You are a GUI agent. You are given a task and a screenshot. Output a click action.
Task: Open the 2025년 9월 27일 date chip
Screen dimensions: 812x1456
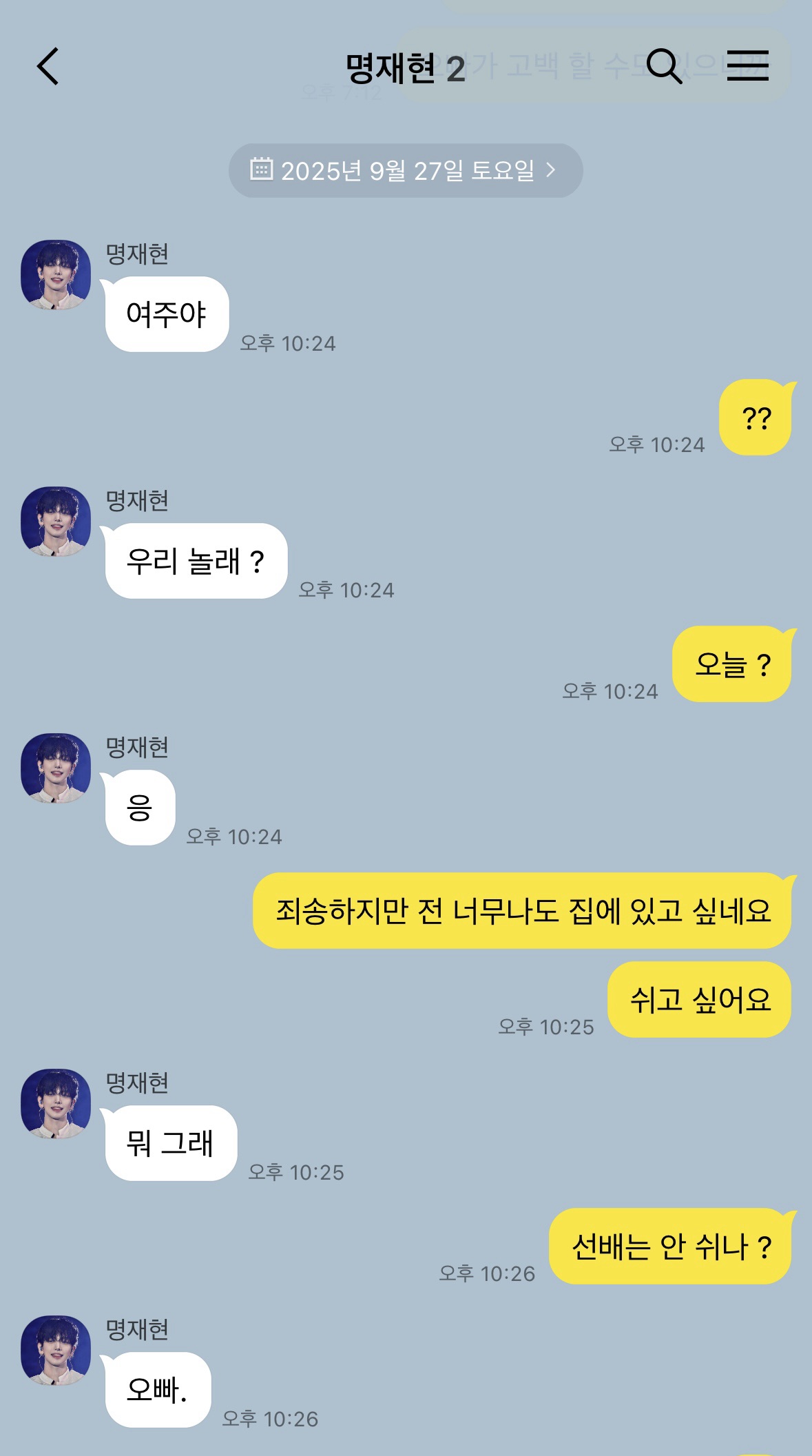pos(405,170)
